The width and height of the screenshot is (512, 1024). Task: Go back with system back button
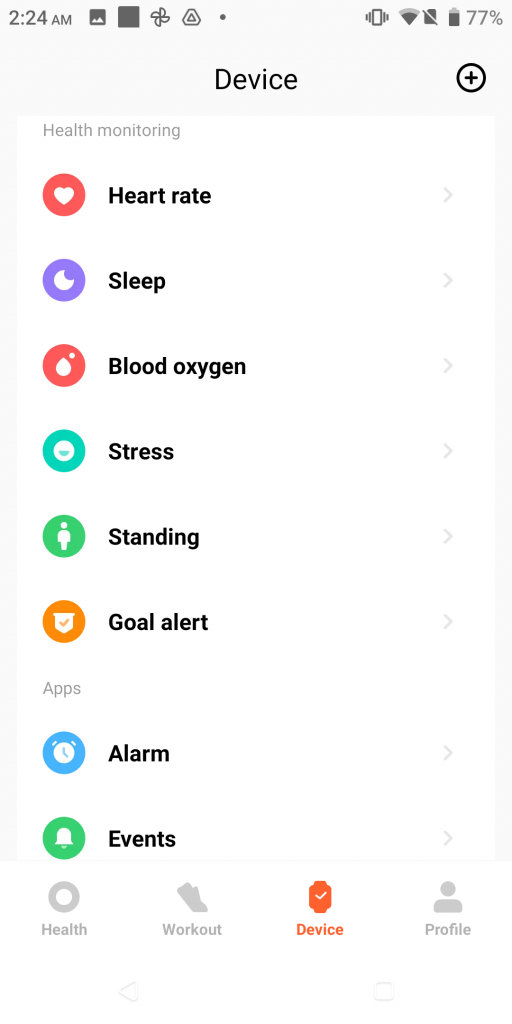click(128, 992)
